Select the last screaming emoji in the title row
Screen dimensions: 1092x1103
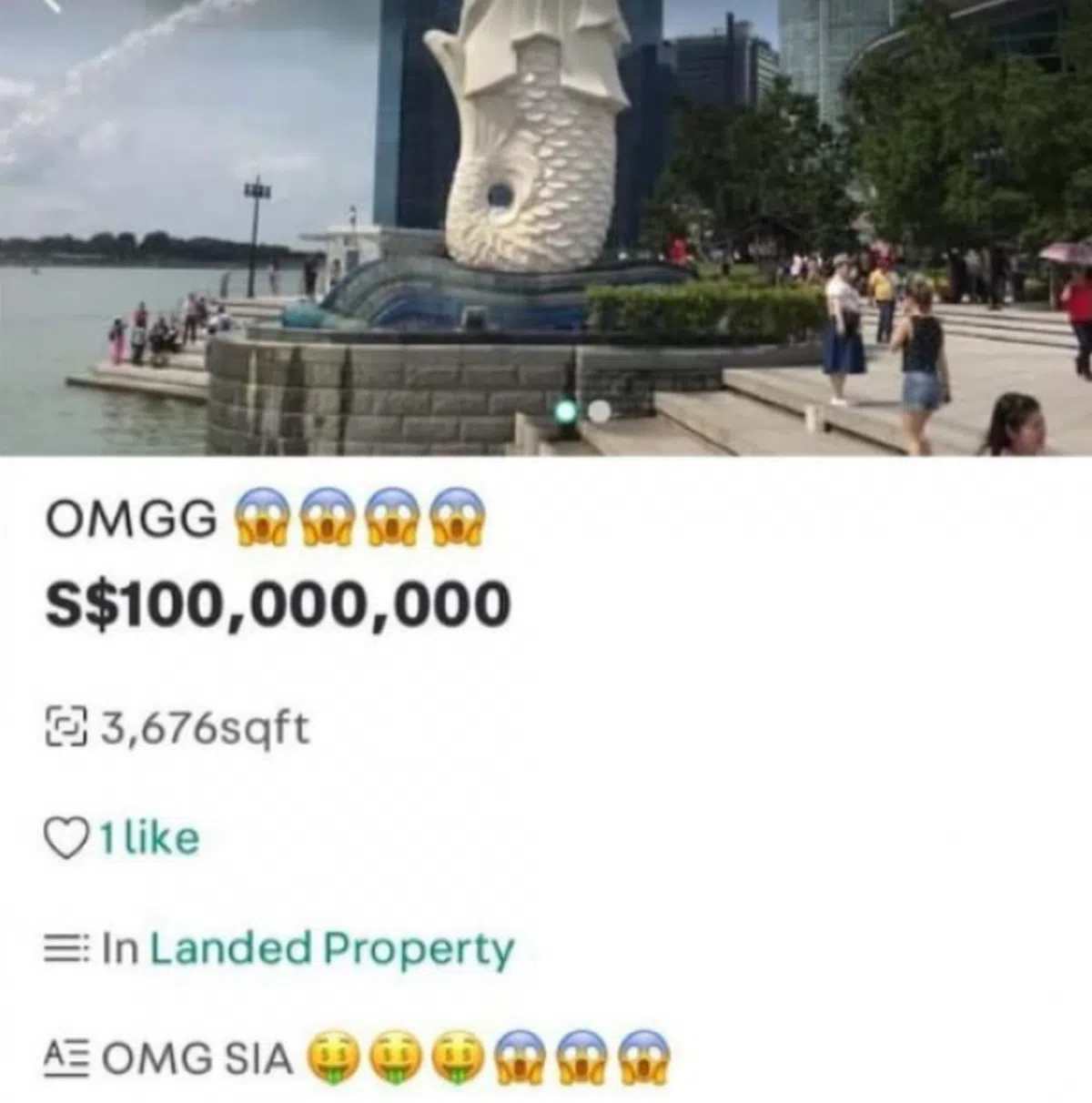coord(453,521)
